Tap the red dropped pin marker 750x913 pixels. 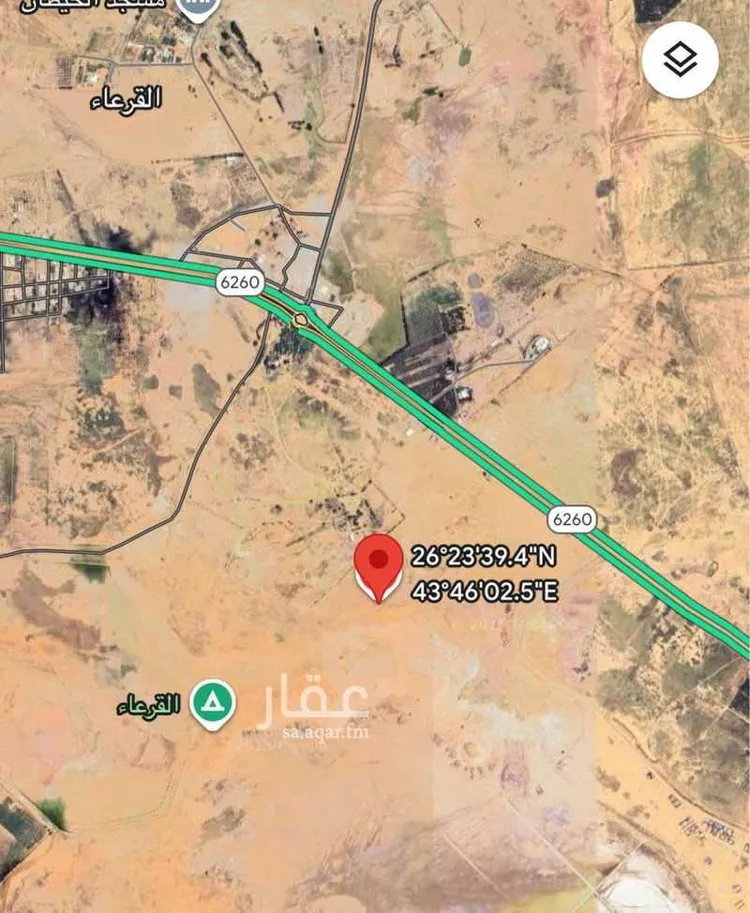[379, 565]
